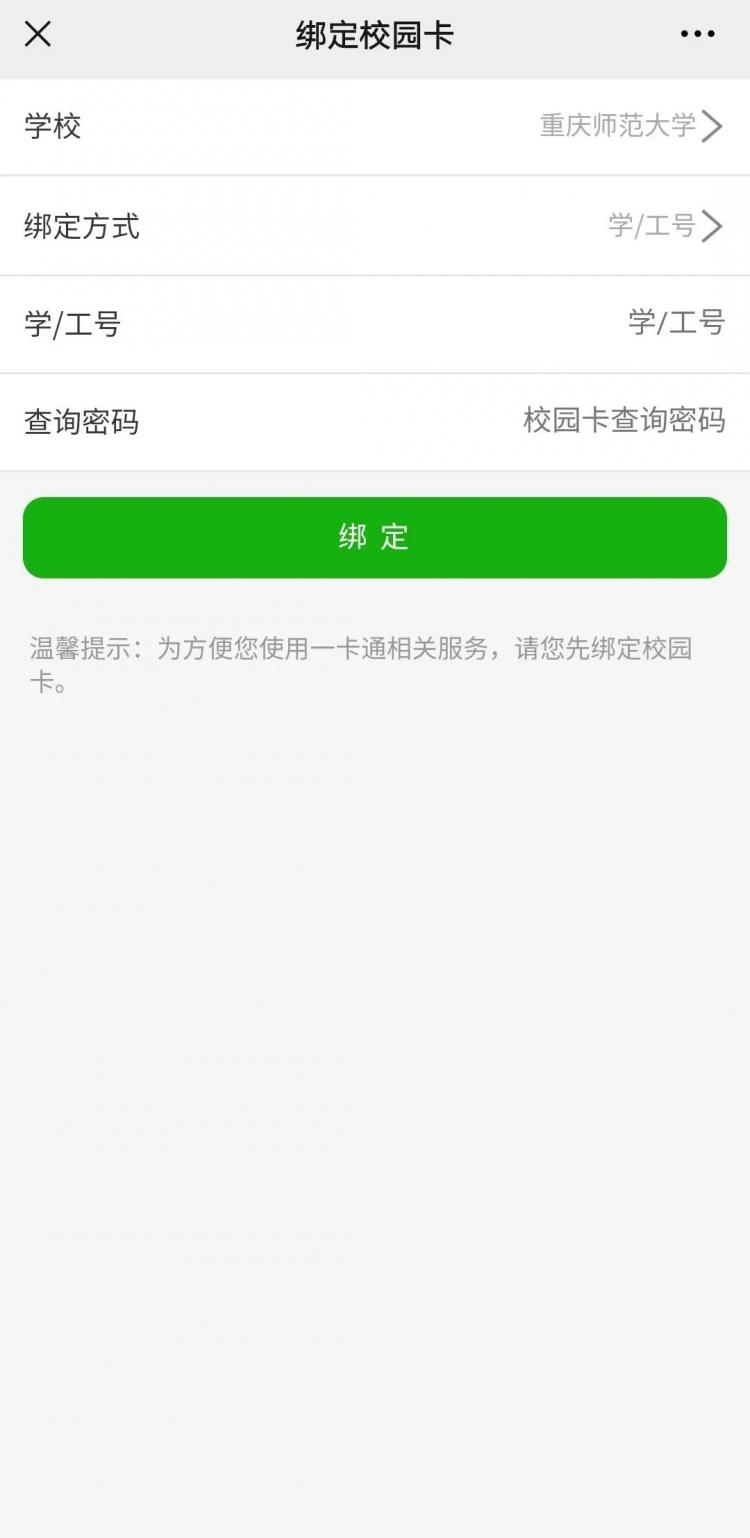Tap the green 绑定 button

[375, 537]
